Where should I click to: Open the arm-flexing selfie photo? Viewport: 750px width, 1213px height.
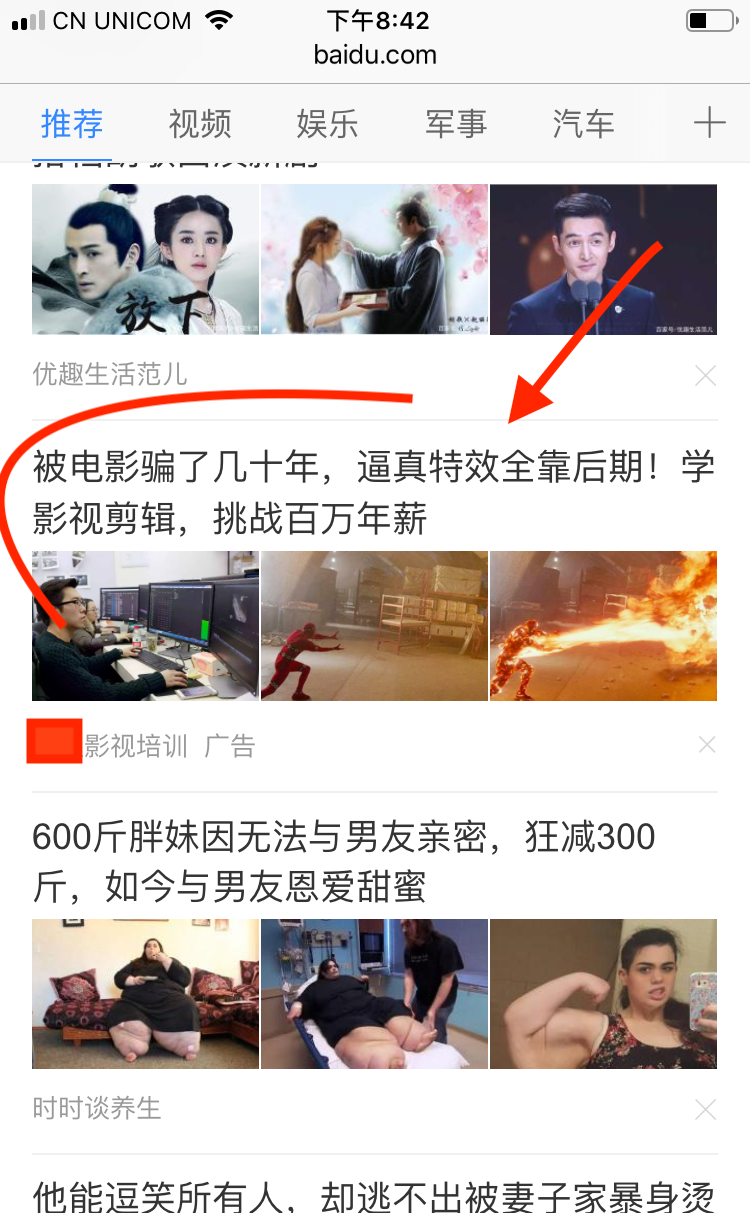pyautogui.click(x=603, y=994)
